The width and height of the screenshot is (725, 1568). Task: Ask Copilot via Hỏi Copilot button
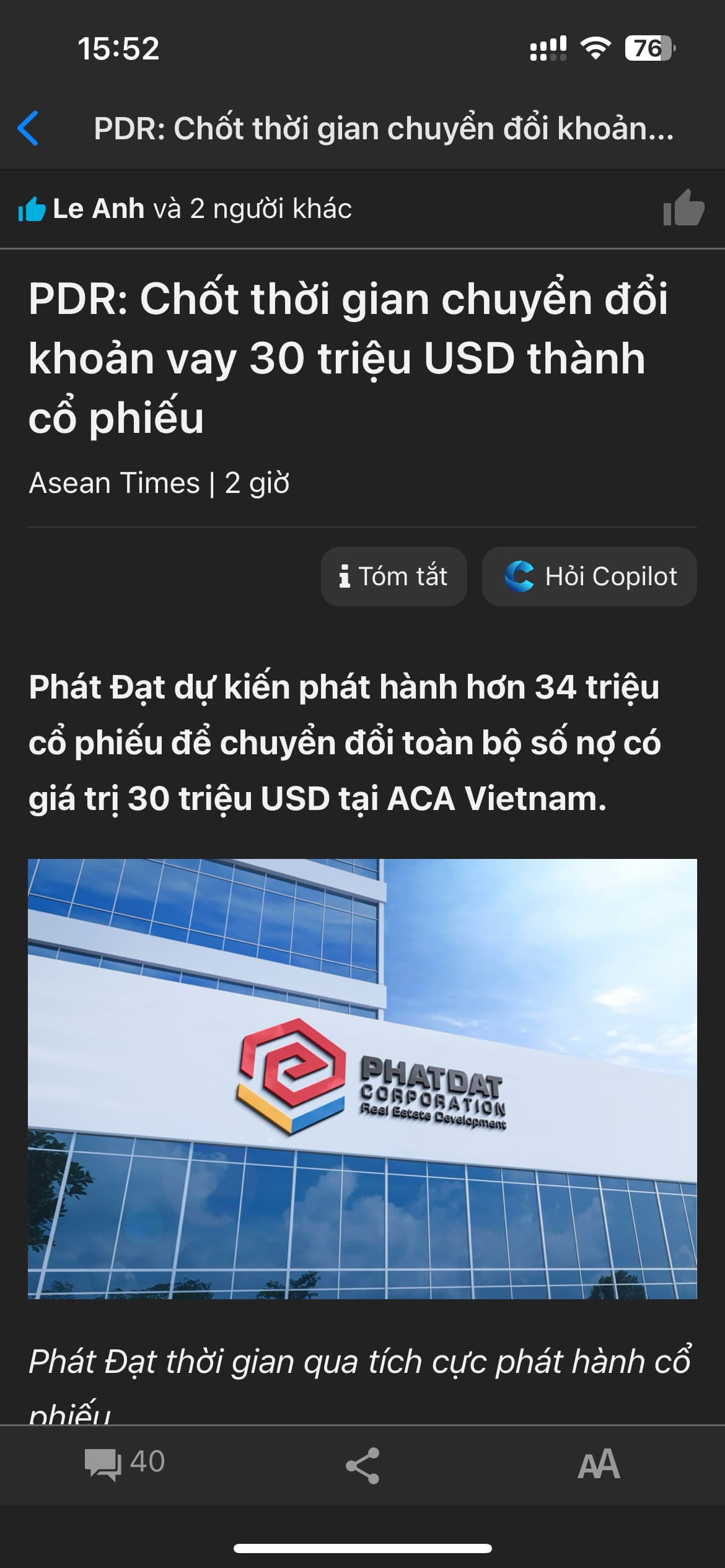pos(589,576)
